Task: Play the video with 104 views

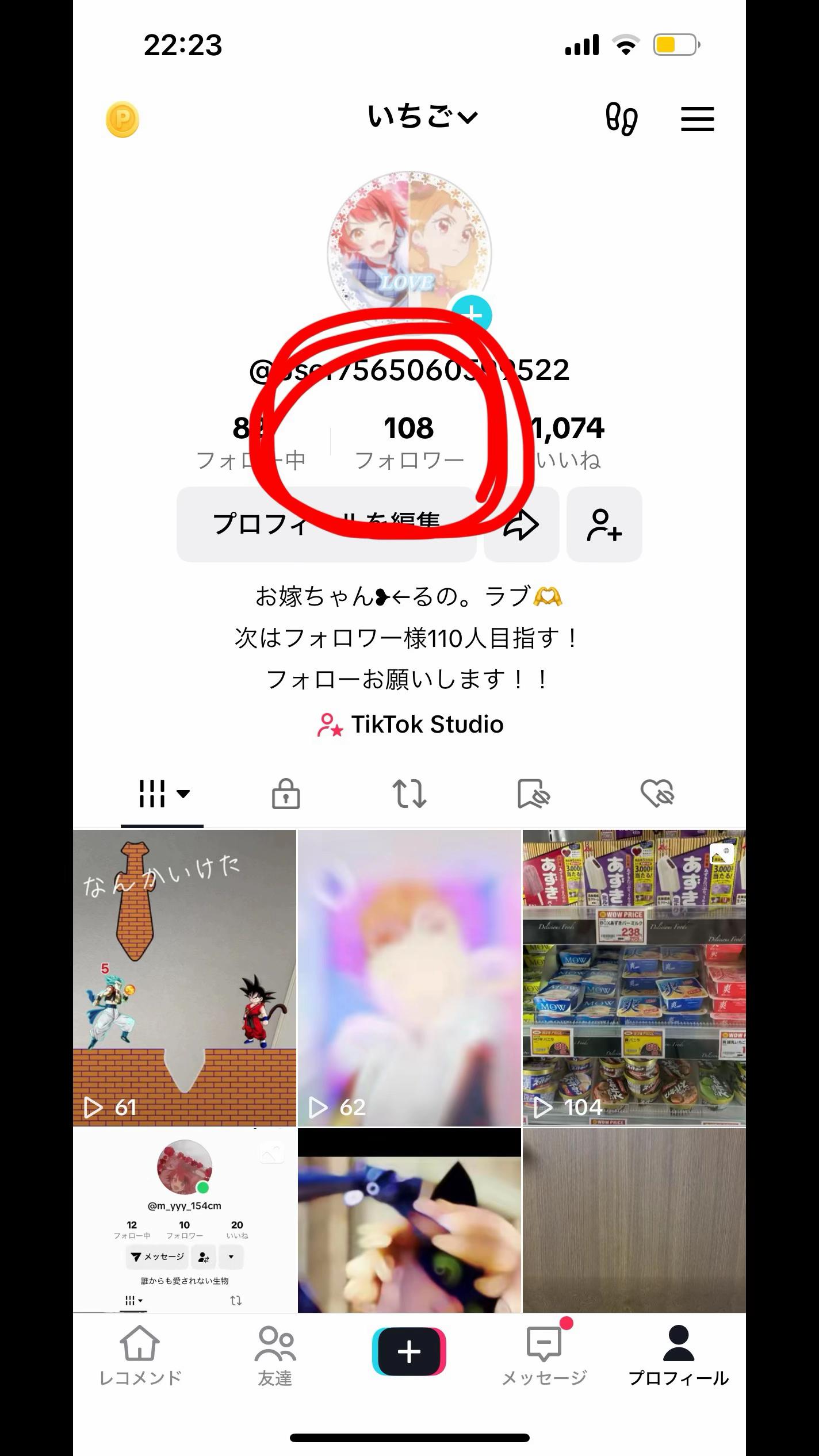Action: [634, 978]
